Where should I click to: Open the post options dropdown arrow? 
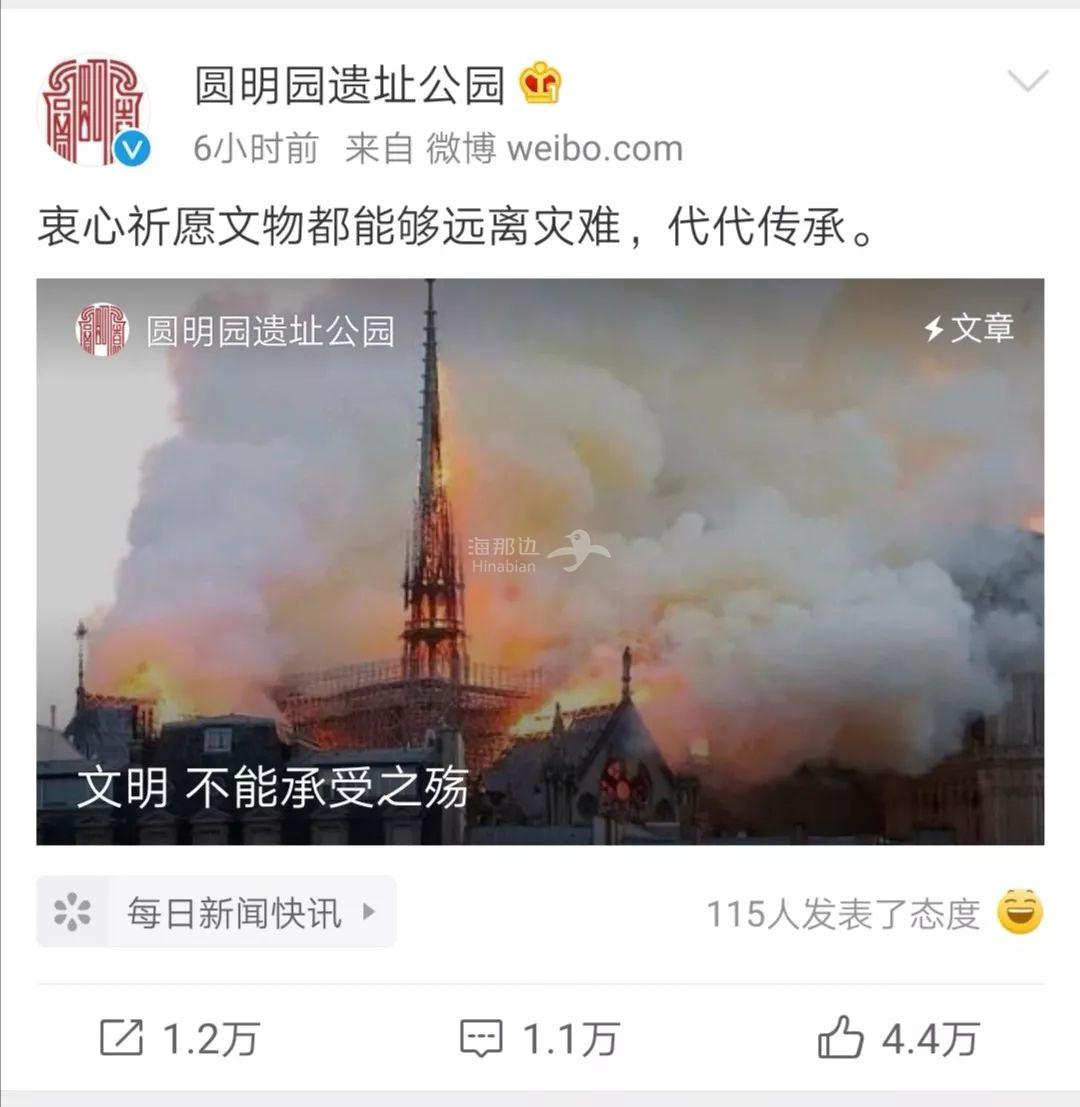click(x=1027, y=81)
